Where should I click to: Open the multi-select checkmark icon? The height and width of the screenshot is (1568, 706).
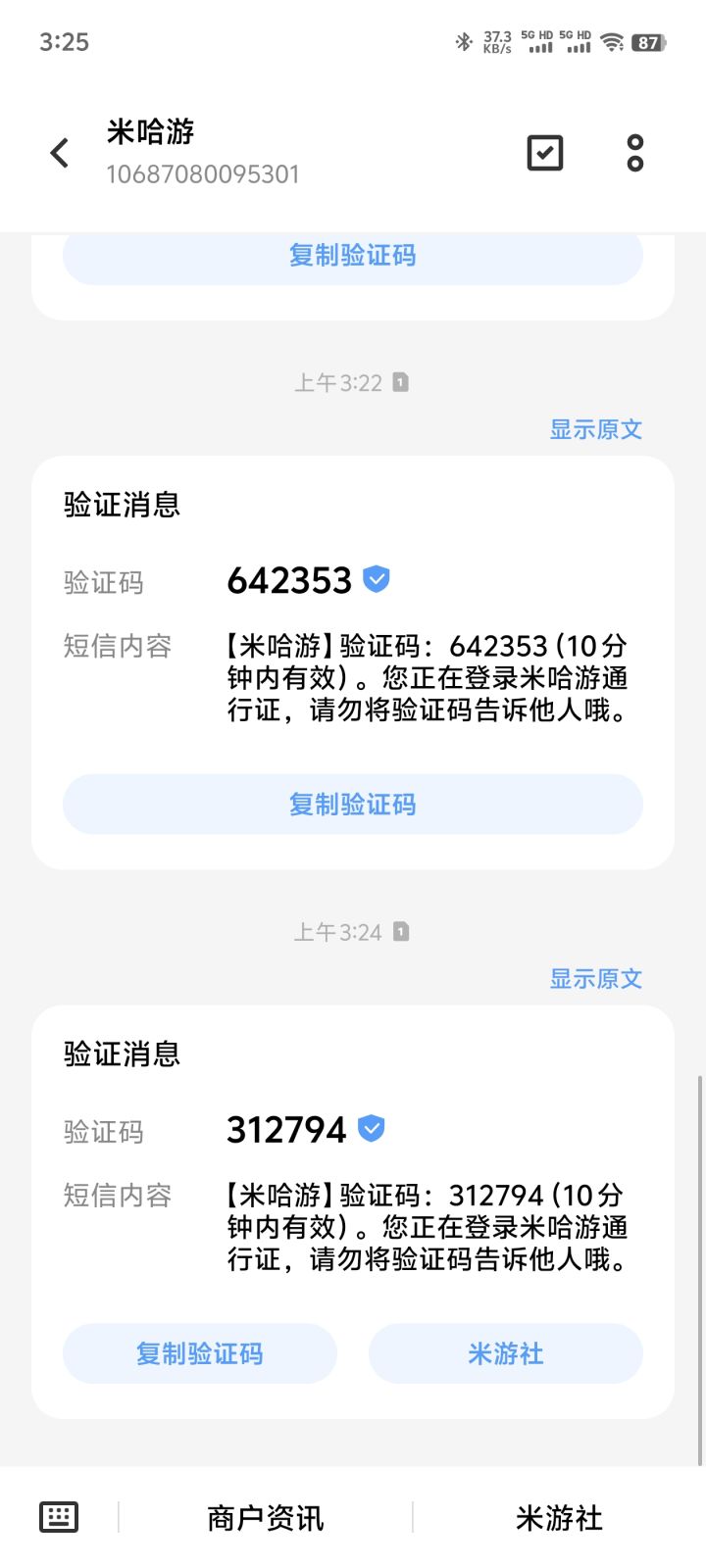545,153
